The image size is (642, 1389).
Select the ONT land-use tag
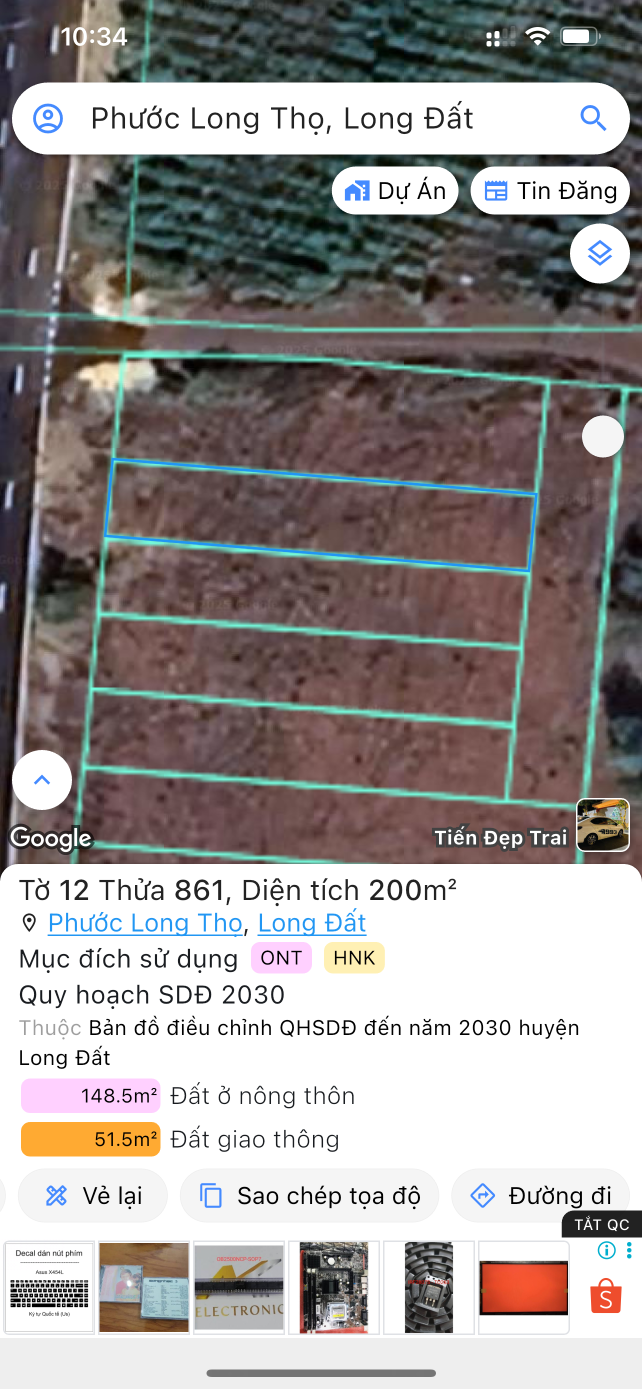click(281, 958)
